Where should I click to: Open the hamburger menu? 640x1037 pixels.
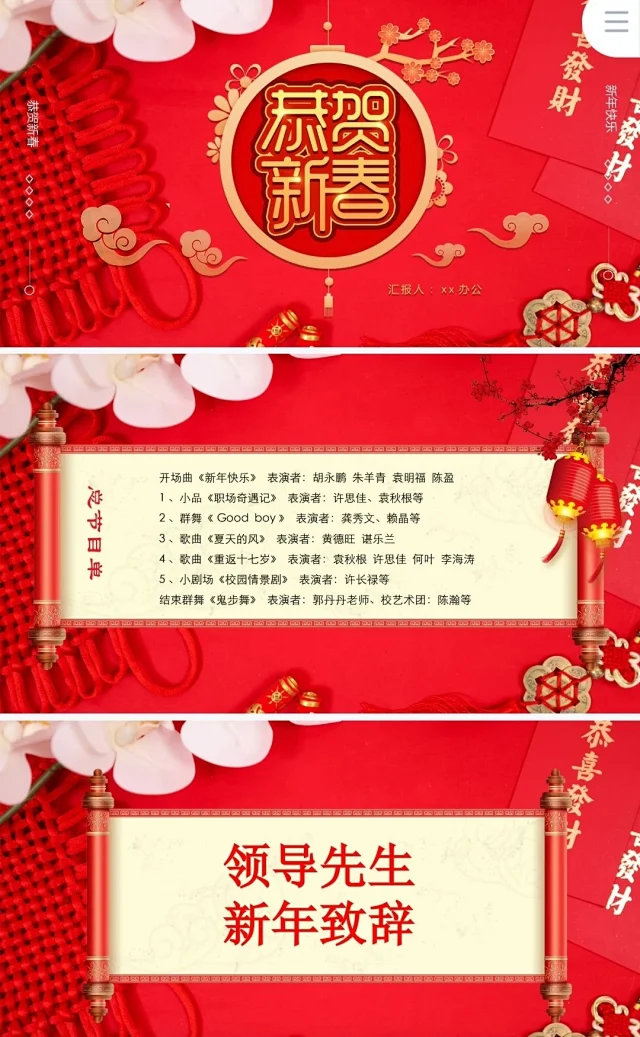coord(616,22)
